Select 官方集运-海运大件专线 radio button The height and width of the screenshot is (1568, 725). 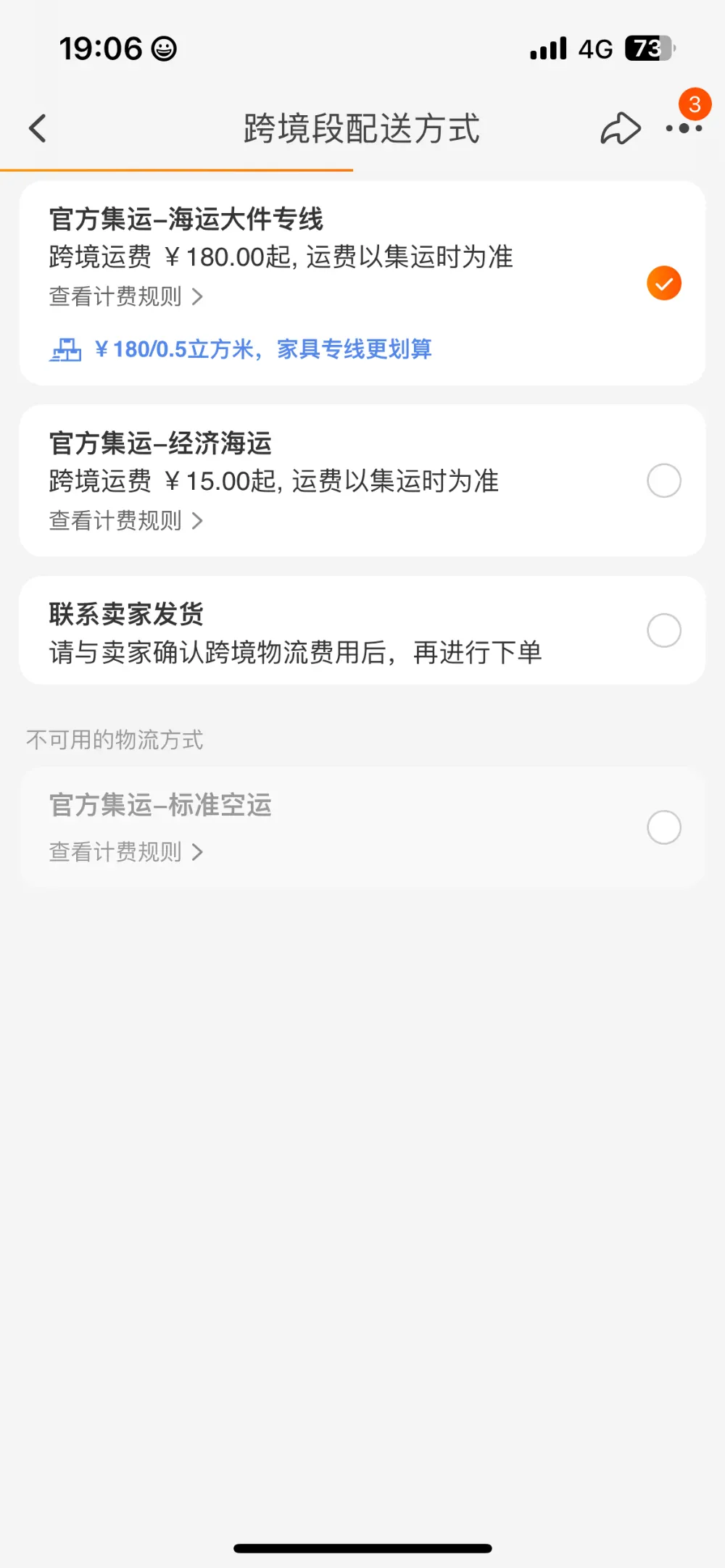click(664, 283)
